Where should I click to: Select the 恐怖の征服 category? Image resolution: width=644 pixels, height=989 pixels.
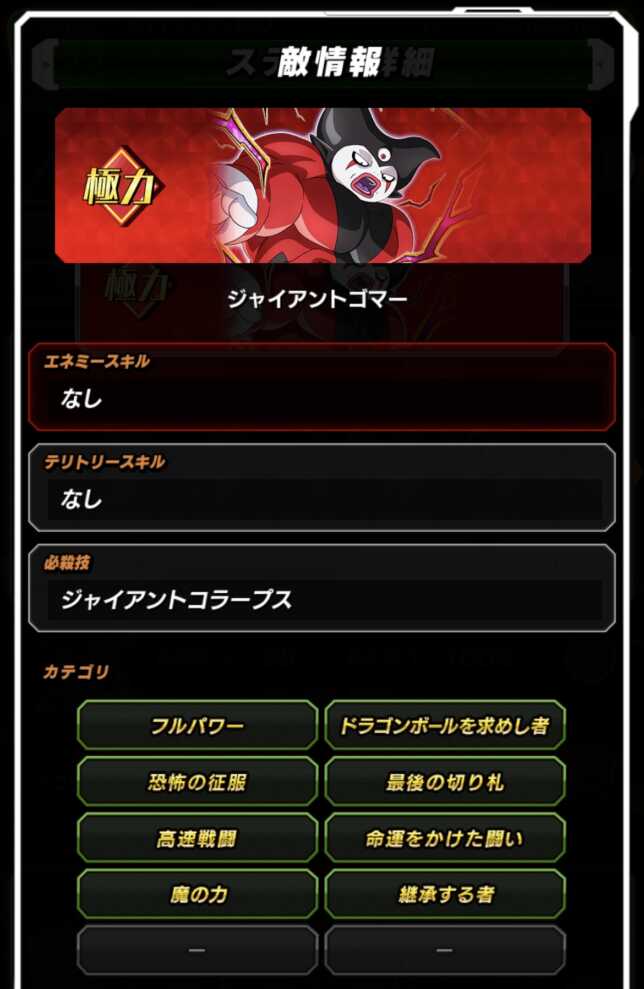(x=197, y=782)
